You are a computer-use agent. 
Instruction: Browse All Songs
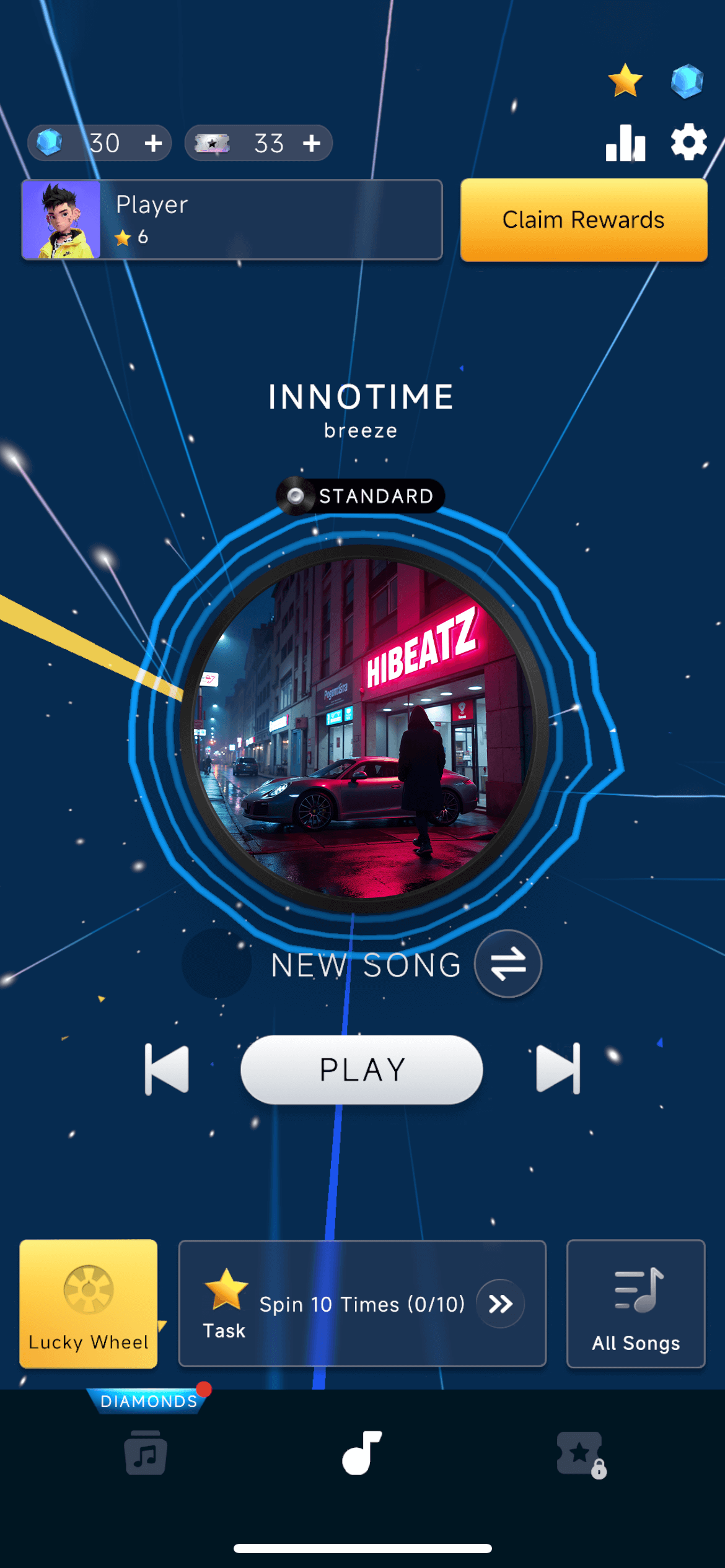(x=636, y=1304)
